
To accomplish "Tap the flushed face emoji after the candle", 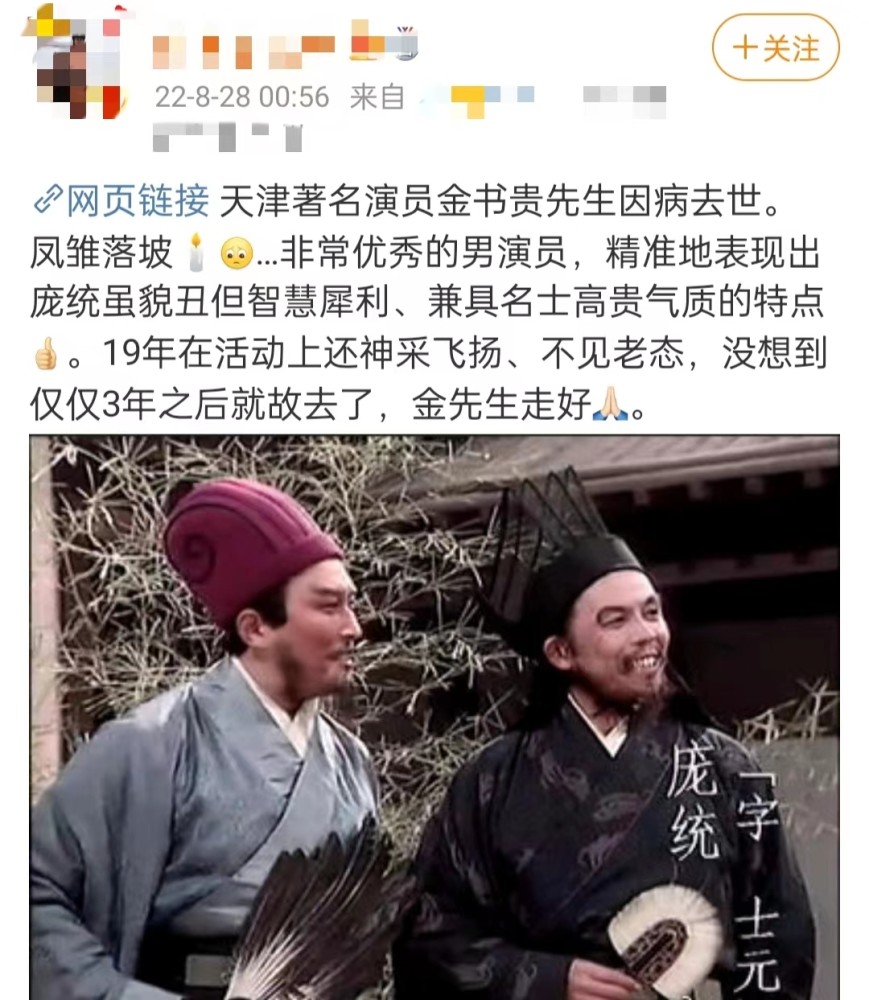I will (235, 255).
